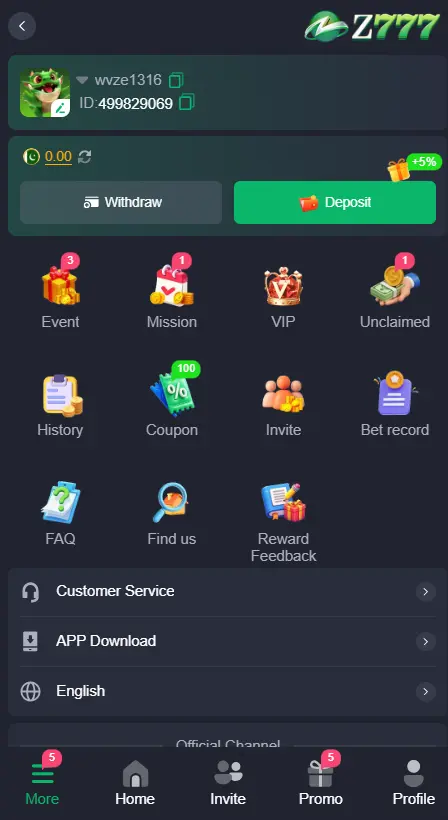Viewport: 448px width, 820px height.
Task: Copy the username wvze1316
Action: [x=176, y=80]
